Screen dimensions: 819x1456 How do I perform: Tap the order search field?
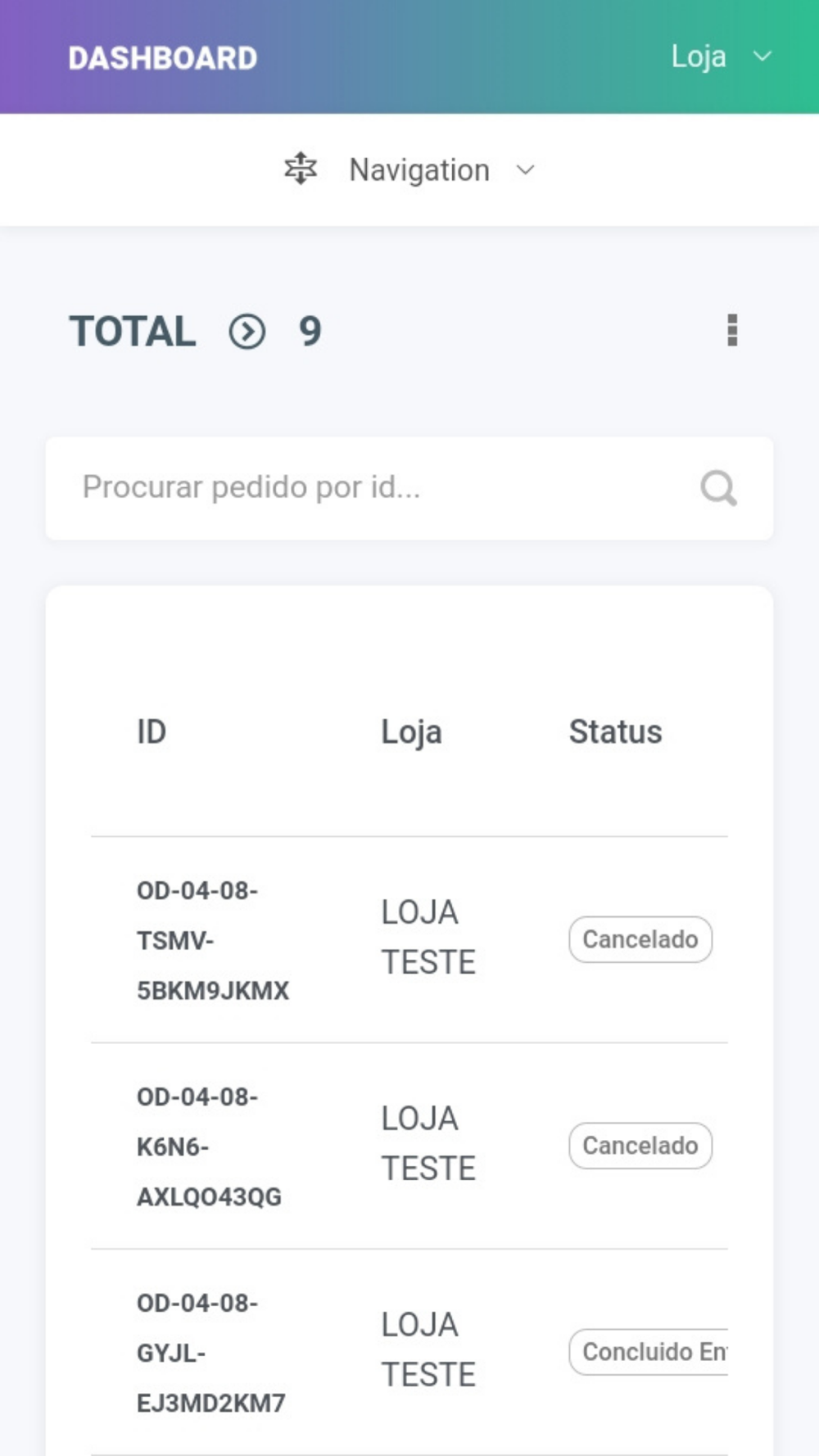coord(409,488)
